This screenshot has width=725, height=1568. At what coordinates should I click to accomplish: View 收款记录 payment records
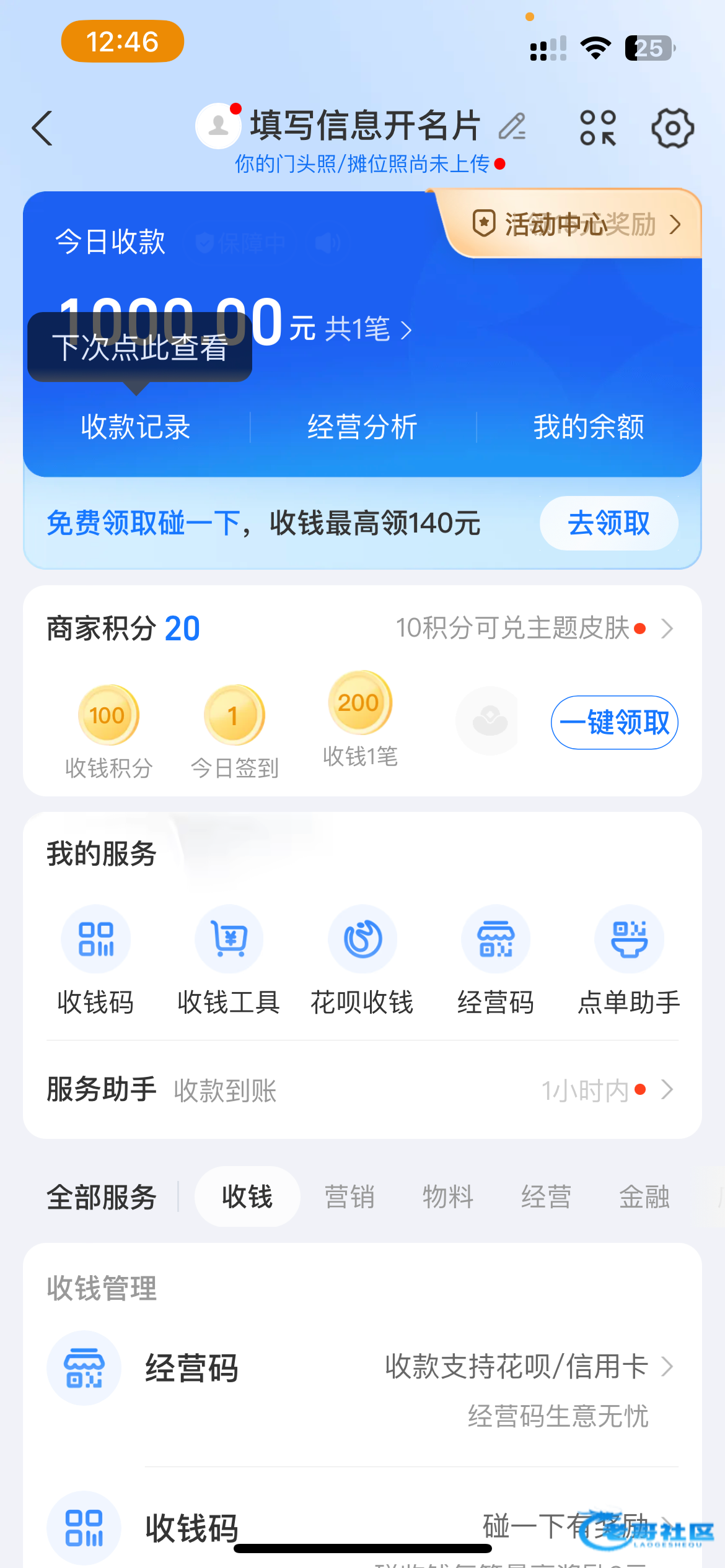[x=136, y=427]
